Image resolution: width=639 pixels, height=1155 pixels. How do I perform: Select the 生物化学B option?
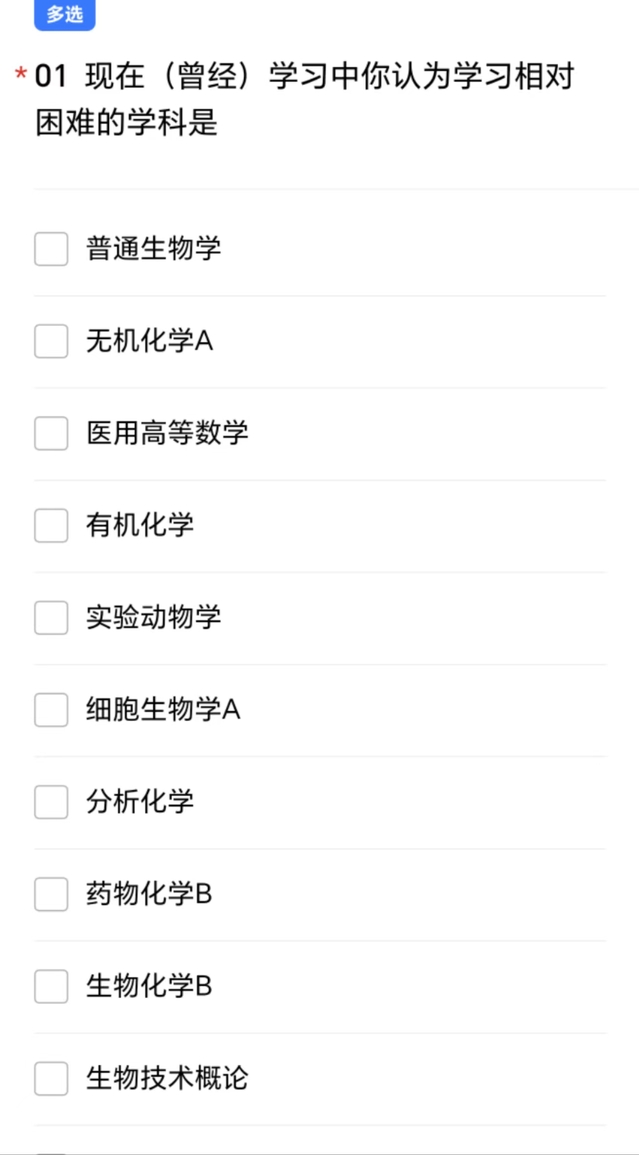coord(51,986)
